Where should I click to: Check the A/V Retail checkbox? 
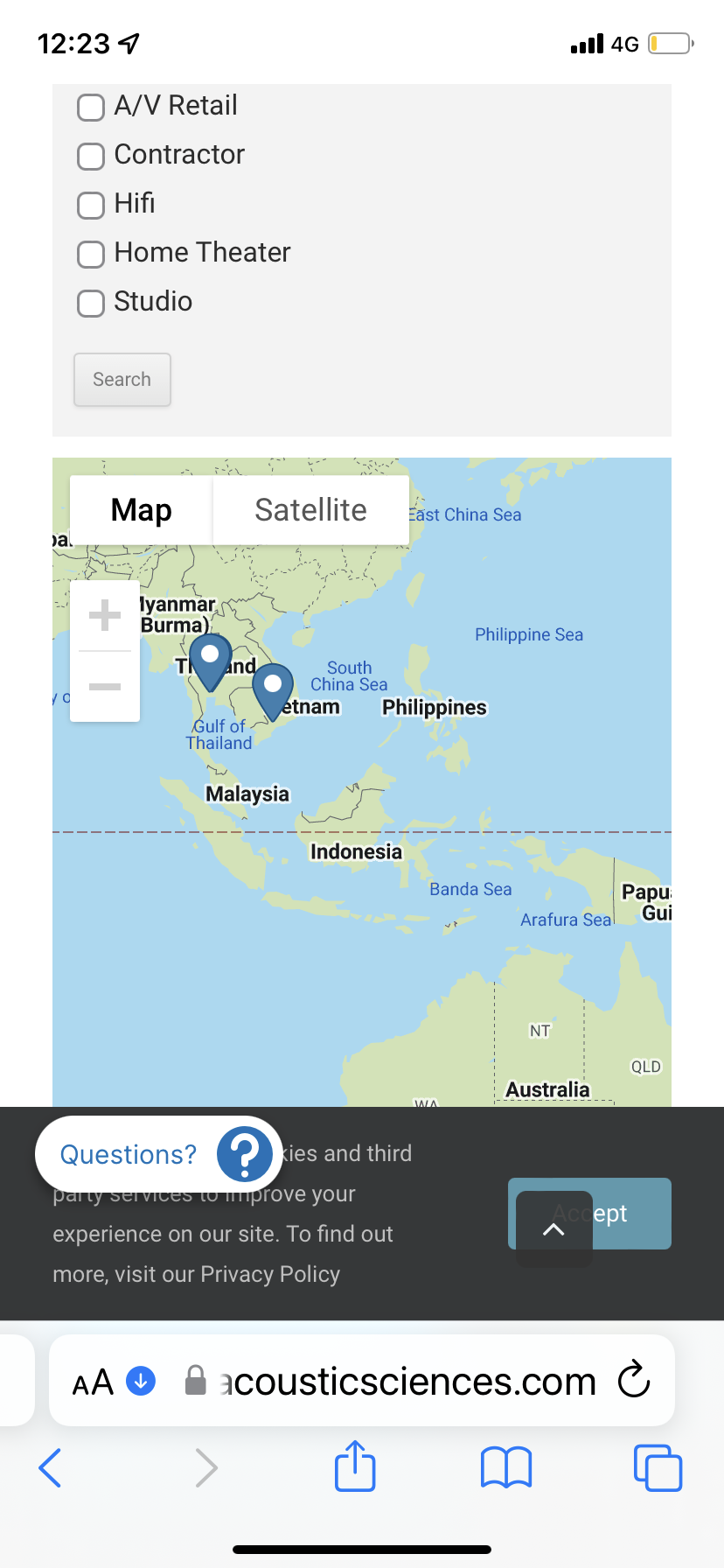point(91,108)
